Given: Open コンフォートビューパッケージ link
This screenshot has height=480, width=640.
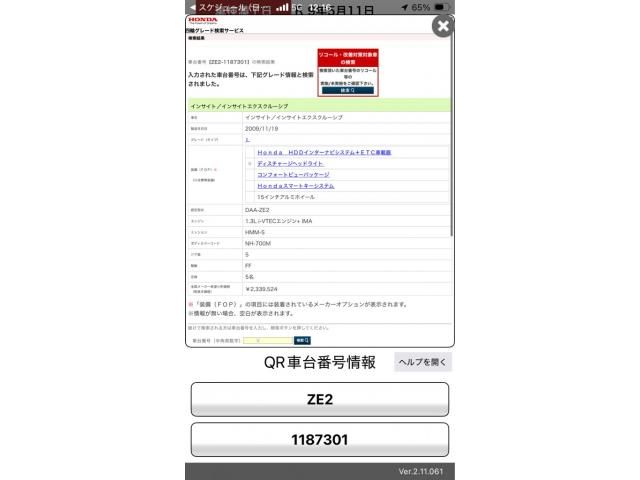Looking at the screenshot, I should (293, 174).
